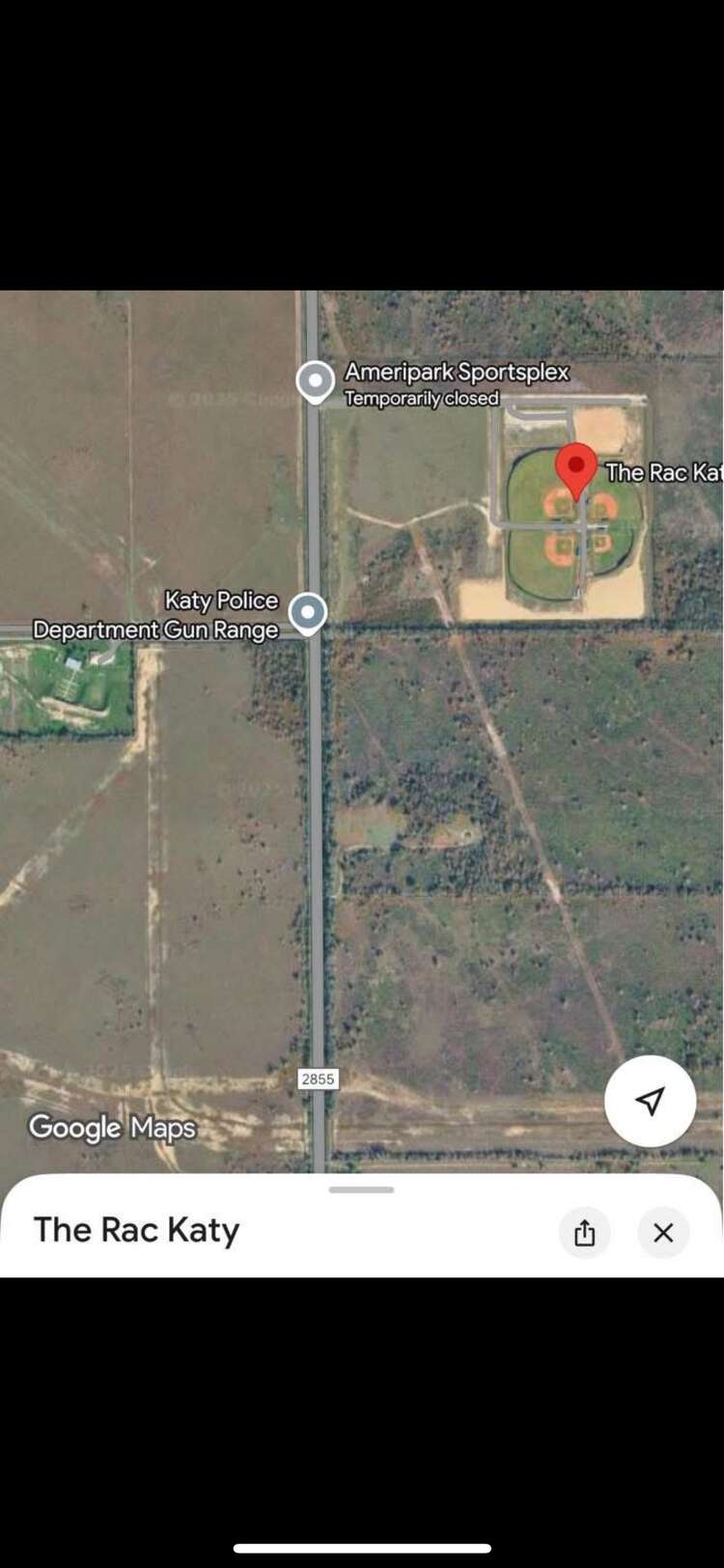Center the map on my location
Screen dimensions: 724x1568
(650, 1101)
